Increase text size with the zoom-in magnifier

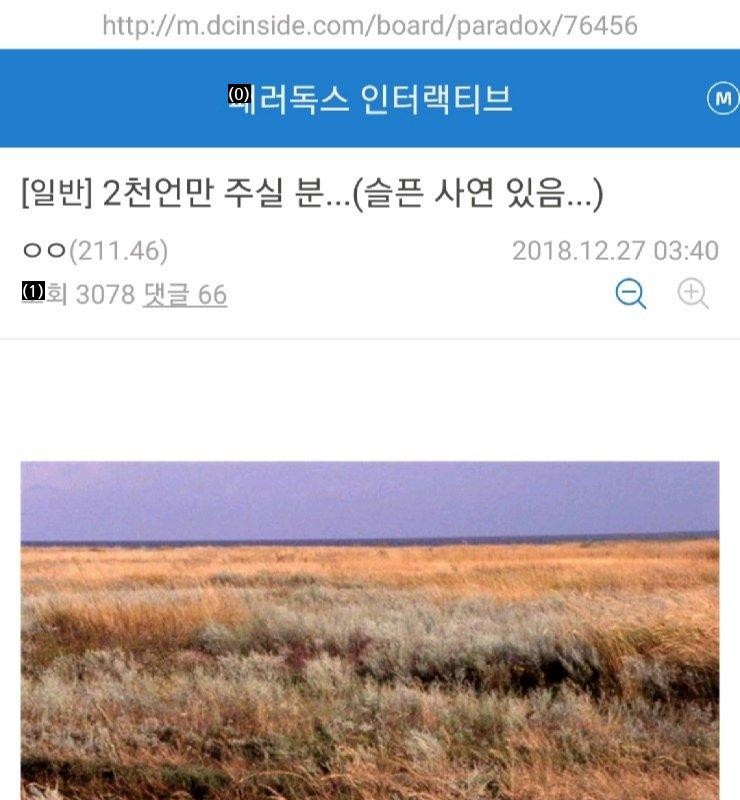(x=693, y=294)
